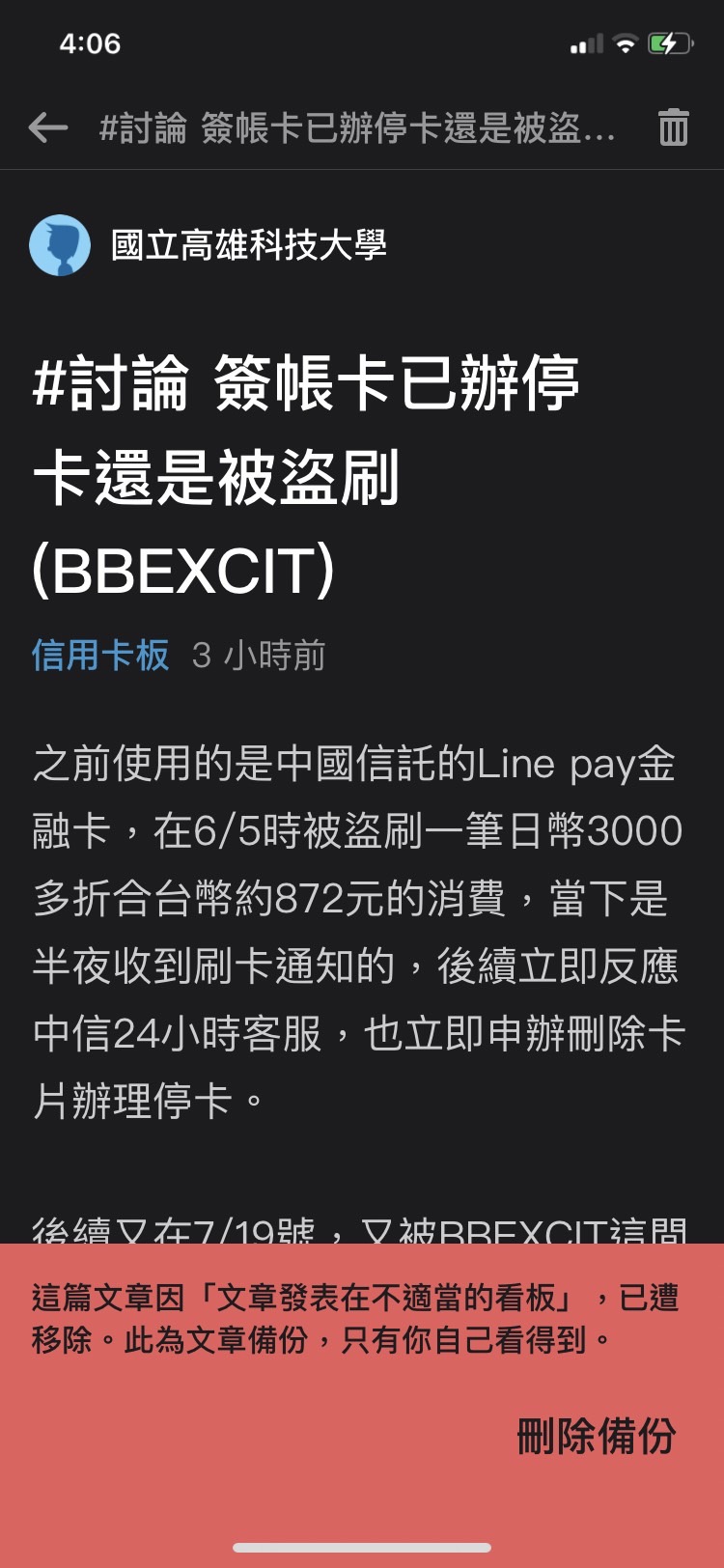Image resolution: width=724 pixels, height=1568 pixels.
Task: Navigate back using the back arrow
Action: [x=46, y=127]
